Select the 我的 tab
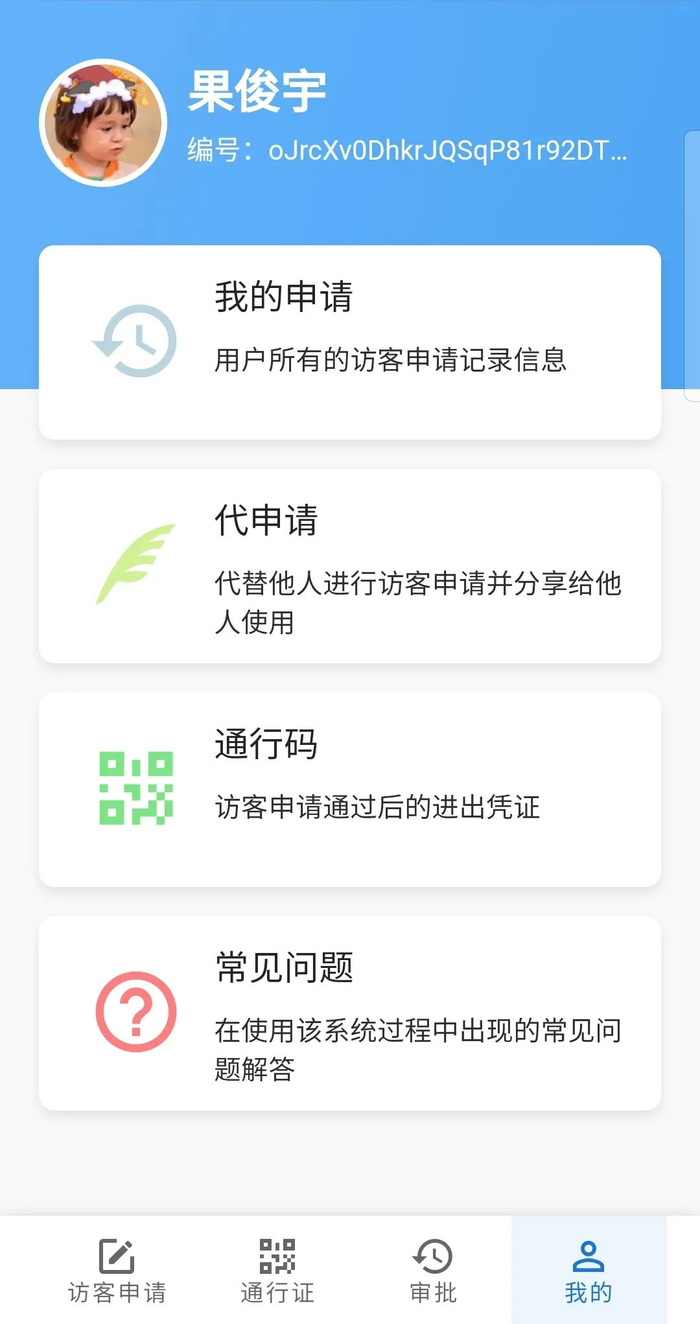Viewport: 700px width, 1324px height. (x=588, y=1270)
